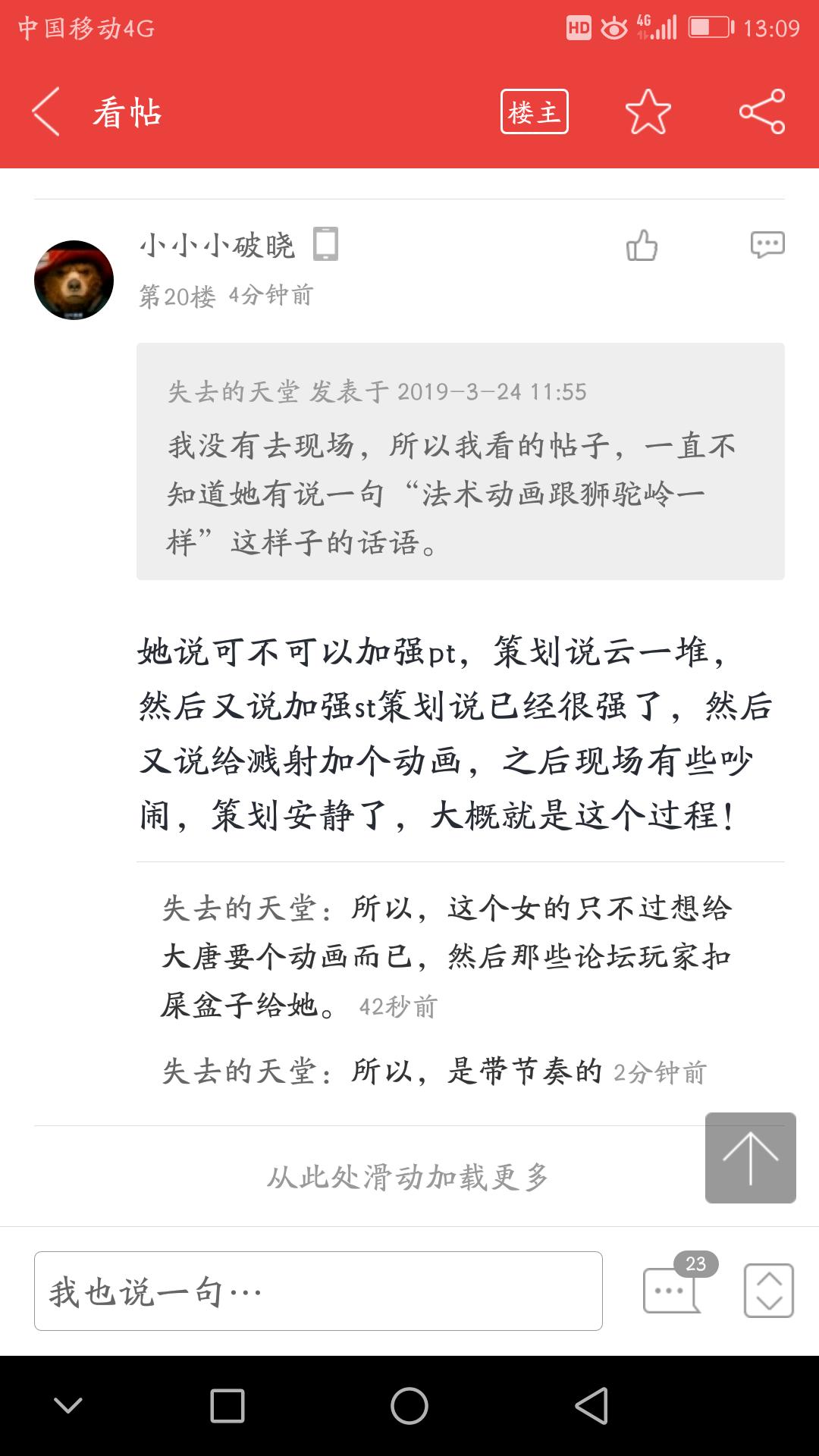This screenshot has width=819, height=1456.
Task: Open username 小小小破晓
Action: coord(217,245)
